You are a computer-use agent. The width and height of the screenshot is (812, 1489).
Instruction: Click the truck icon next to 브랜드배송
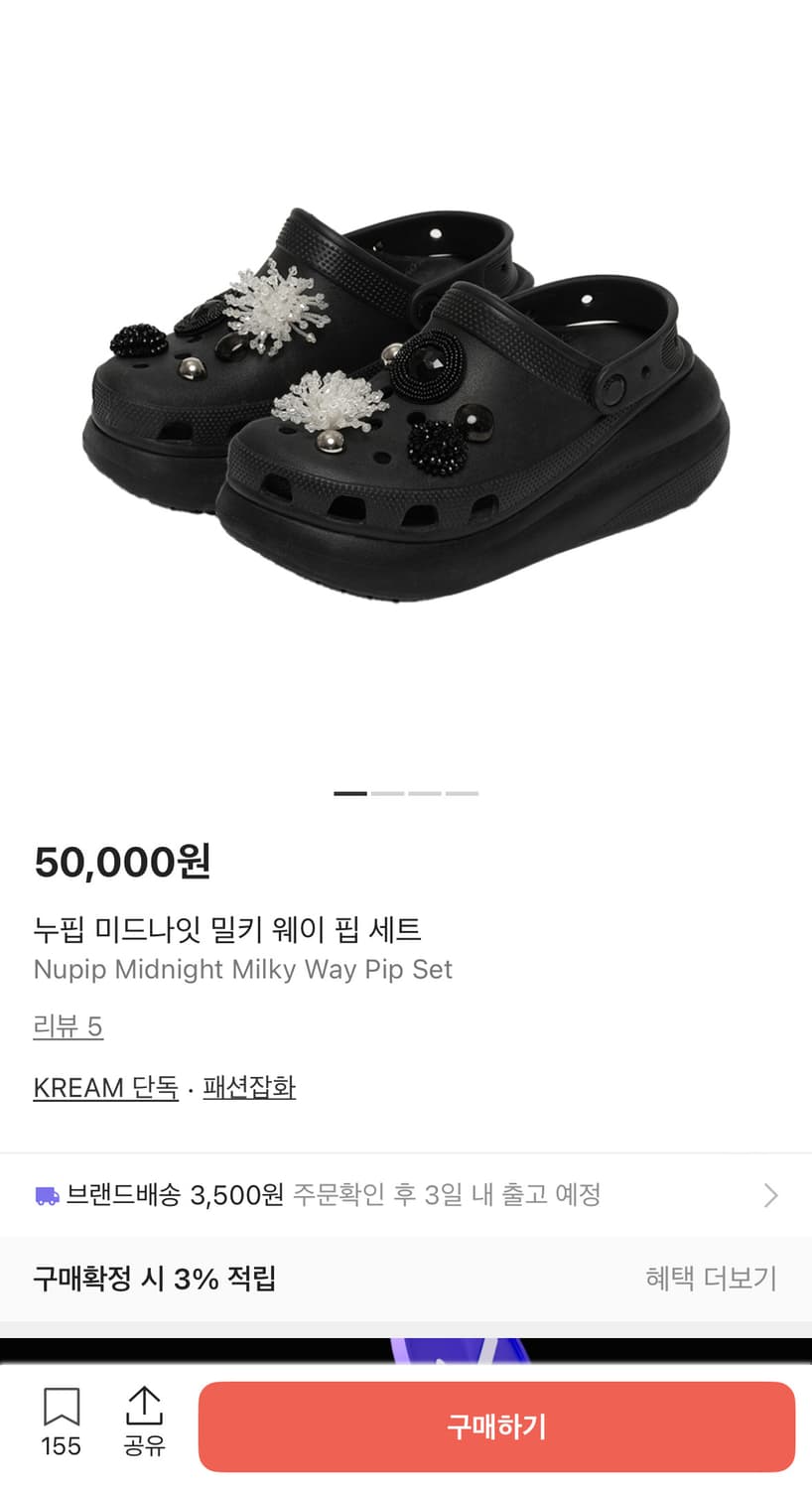pos(46,1195)
